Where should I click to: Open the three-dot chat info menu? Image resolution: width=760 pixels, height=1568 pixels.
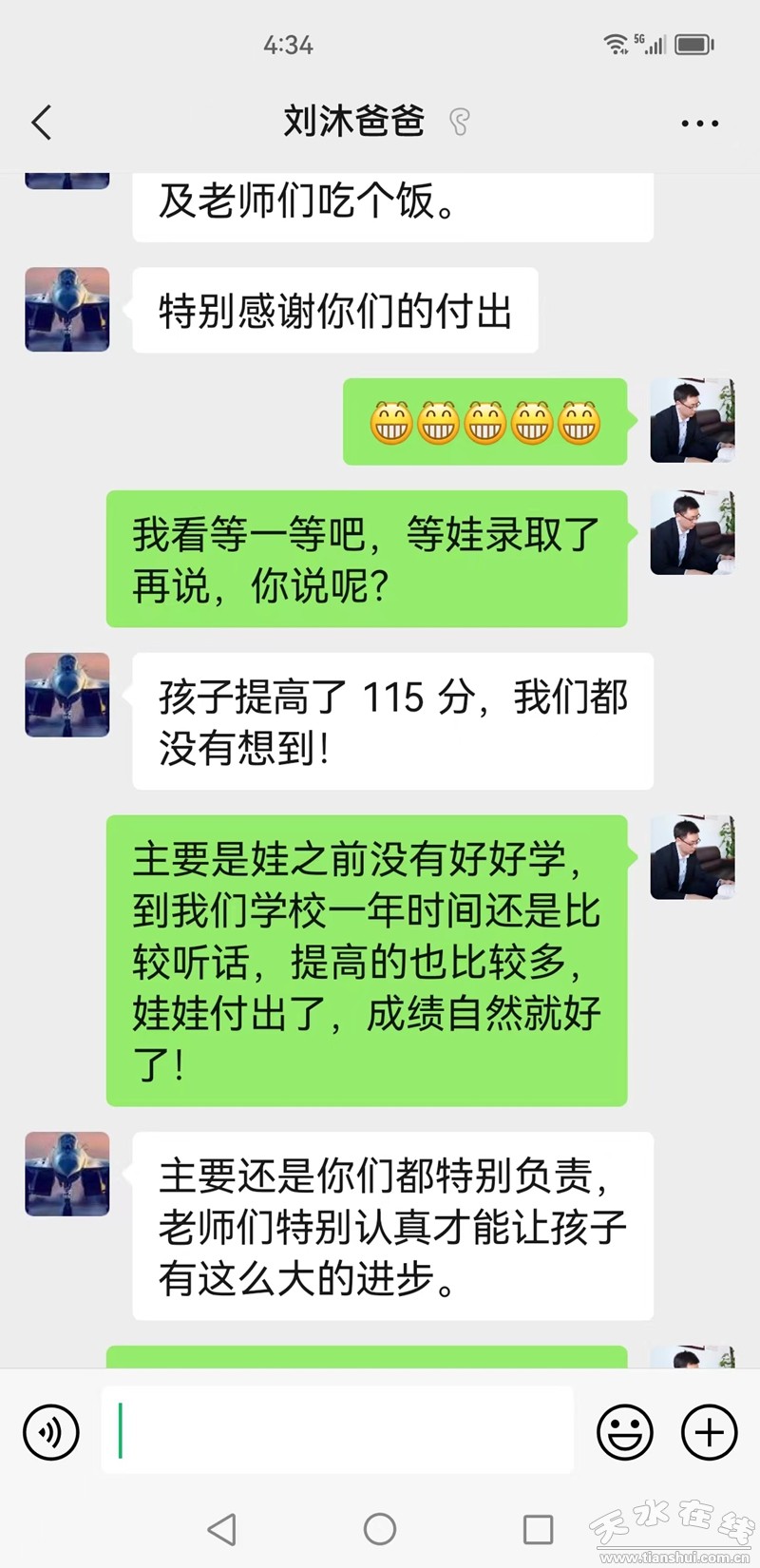tap(699, 124)
